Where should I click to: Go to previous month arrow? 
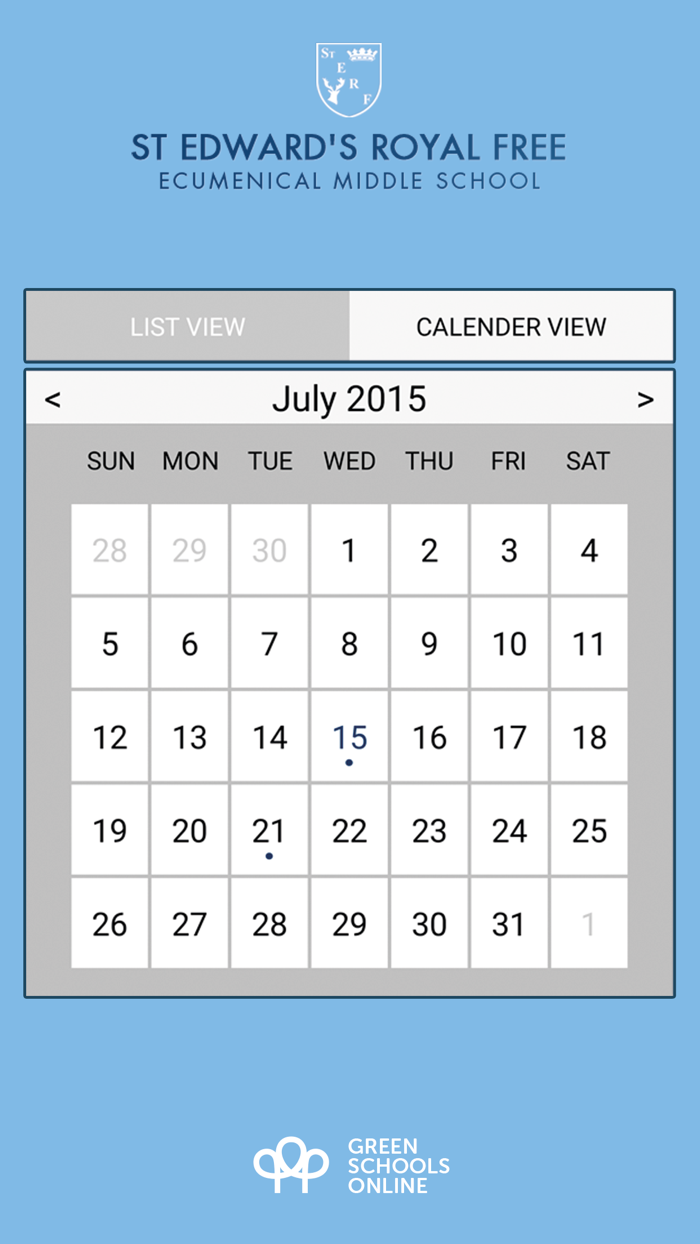point(53,400)
